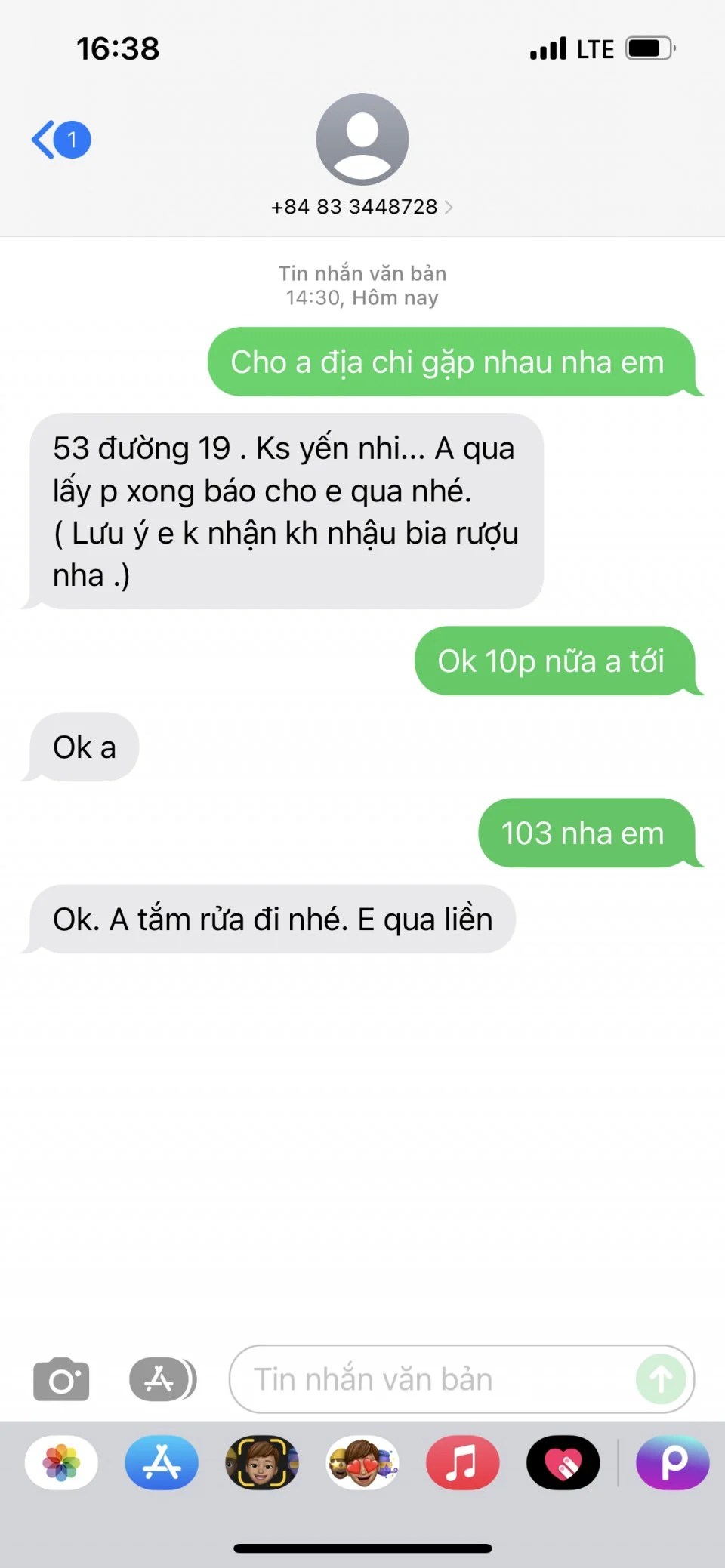Open the Digital Touch heart app
Image resolution: width=725 pixels, height=1568 pixels.
point(563,1462)
